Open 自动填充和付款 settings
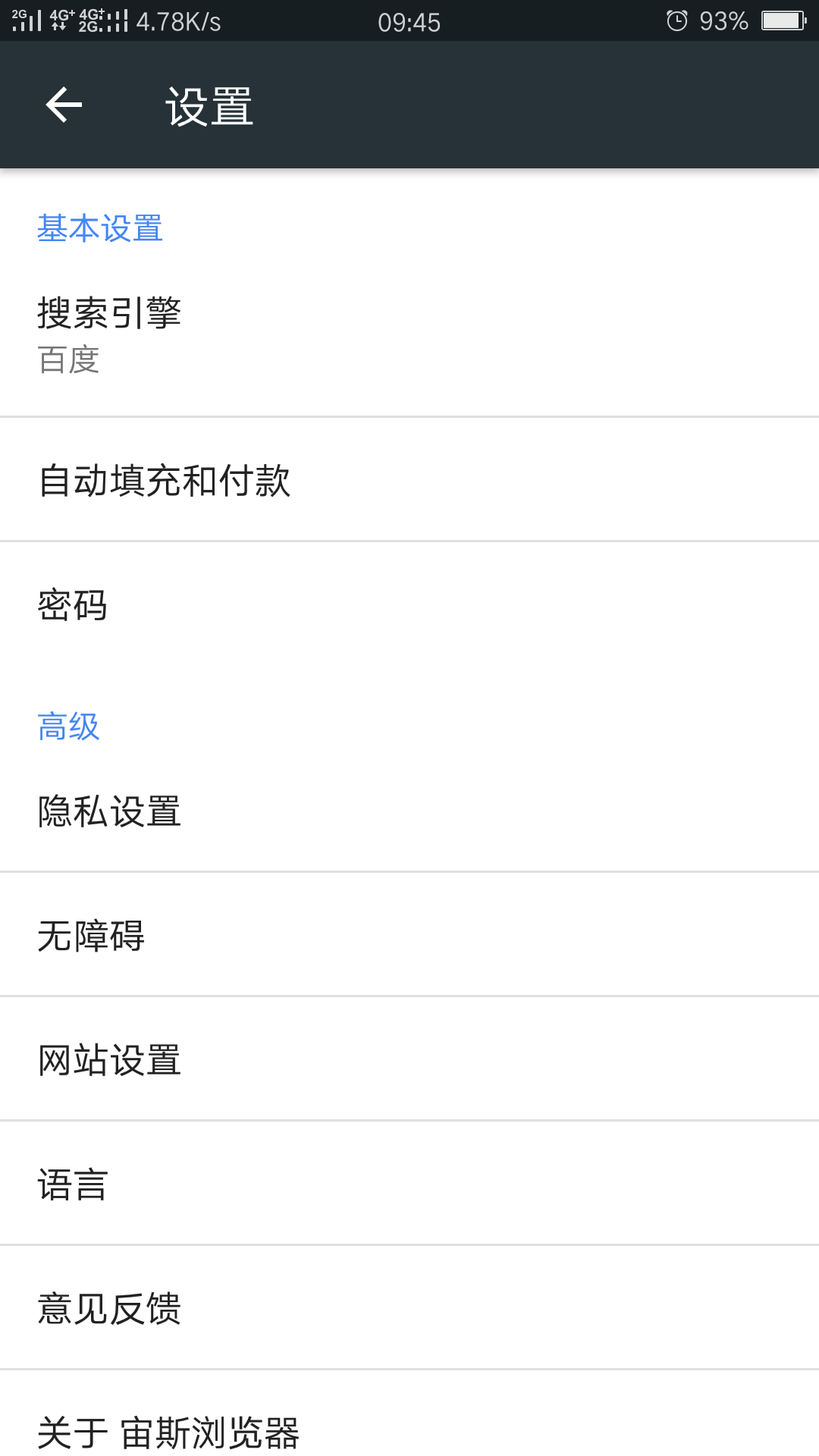This screenshot has width=819, height=1456. 409,481
